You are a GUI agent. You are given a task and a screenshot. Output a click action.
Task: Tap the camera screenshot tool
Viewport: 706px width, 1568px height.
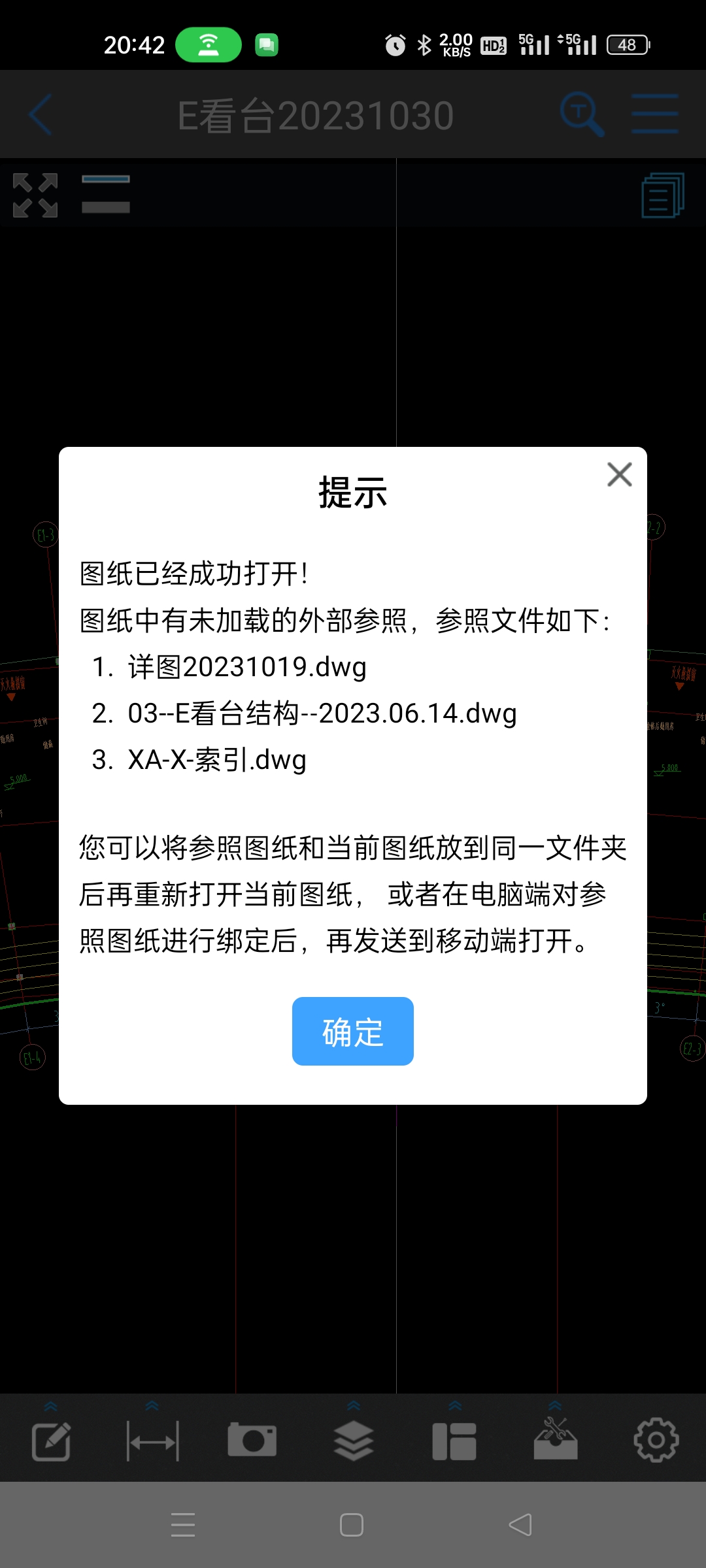click(252, 1440)
